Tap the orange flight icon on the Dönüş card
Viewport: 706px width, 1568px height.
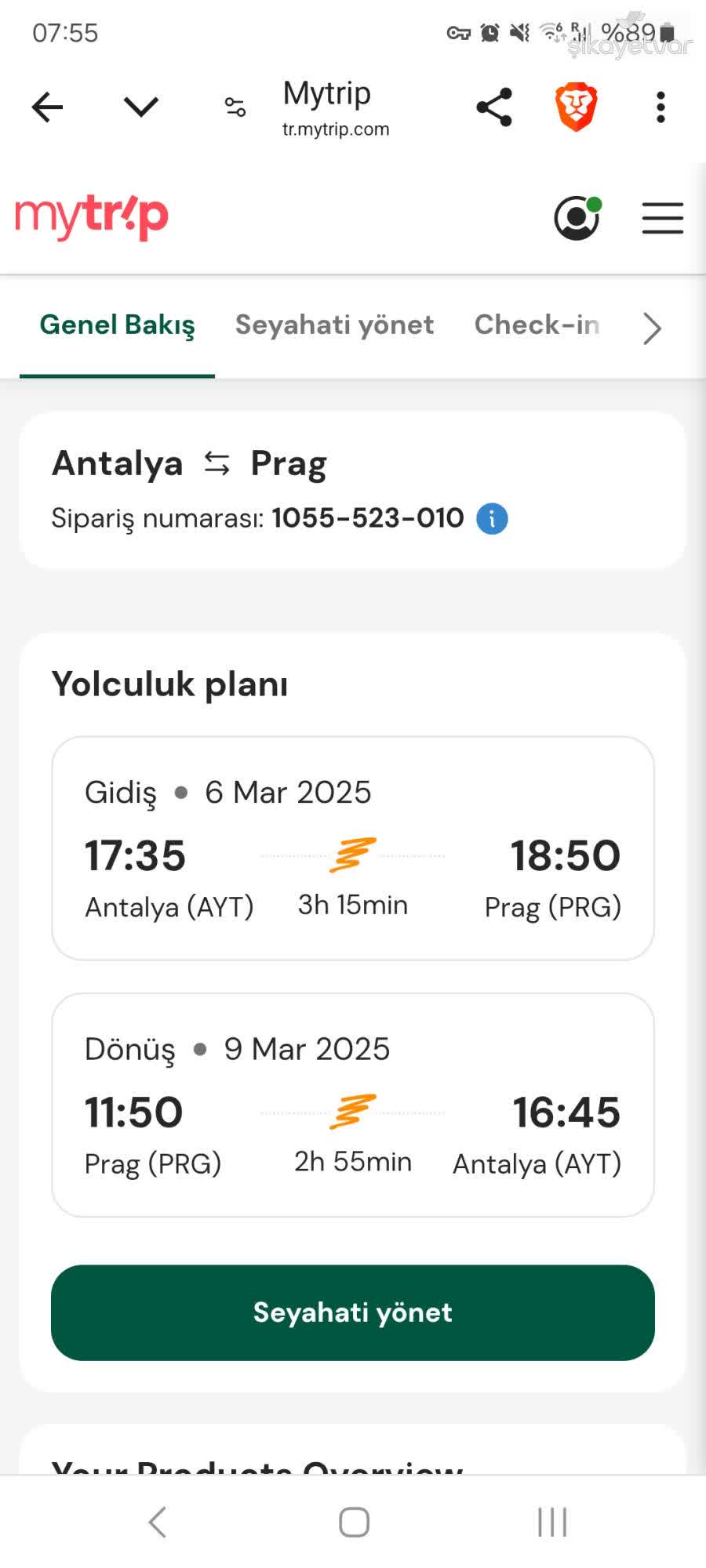pyautogui.click(x=354, y=1109)
